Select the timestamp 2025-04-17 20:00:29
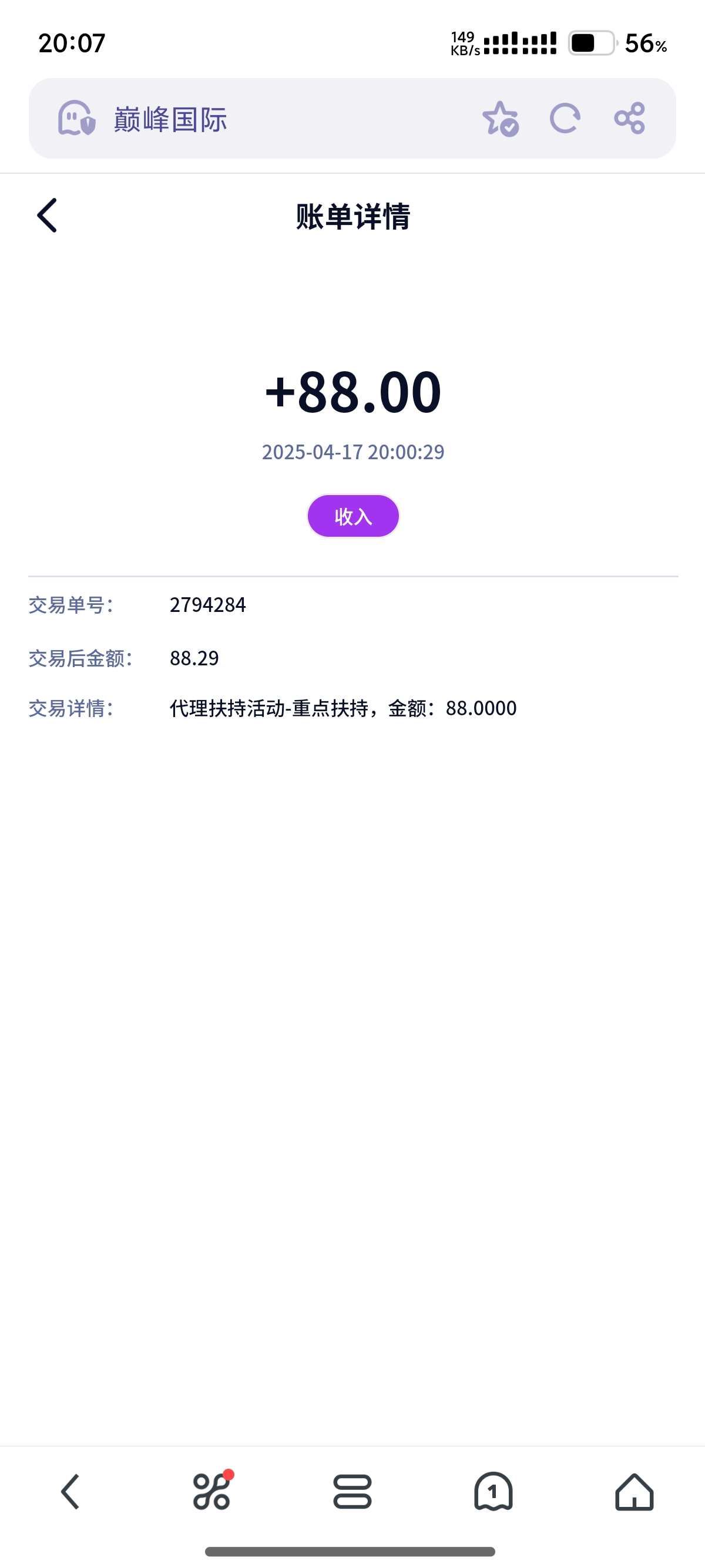Screen dimensions: 705x1568 pos(352,452)
